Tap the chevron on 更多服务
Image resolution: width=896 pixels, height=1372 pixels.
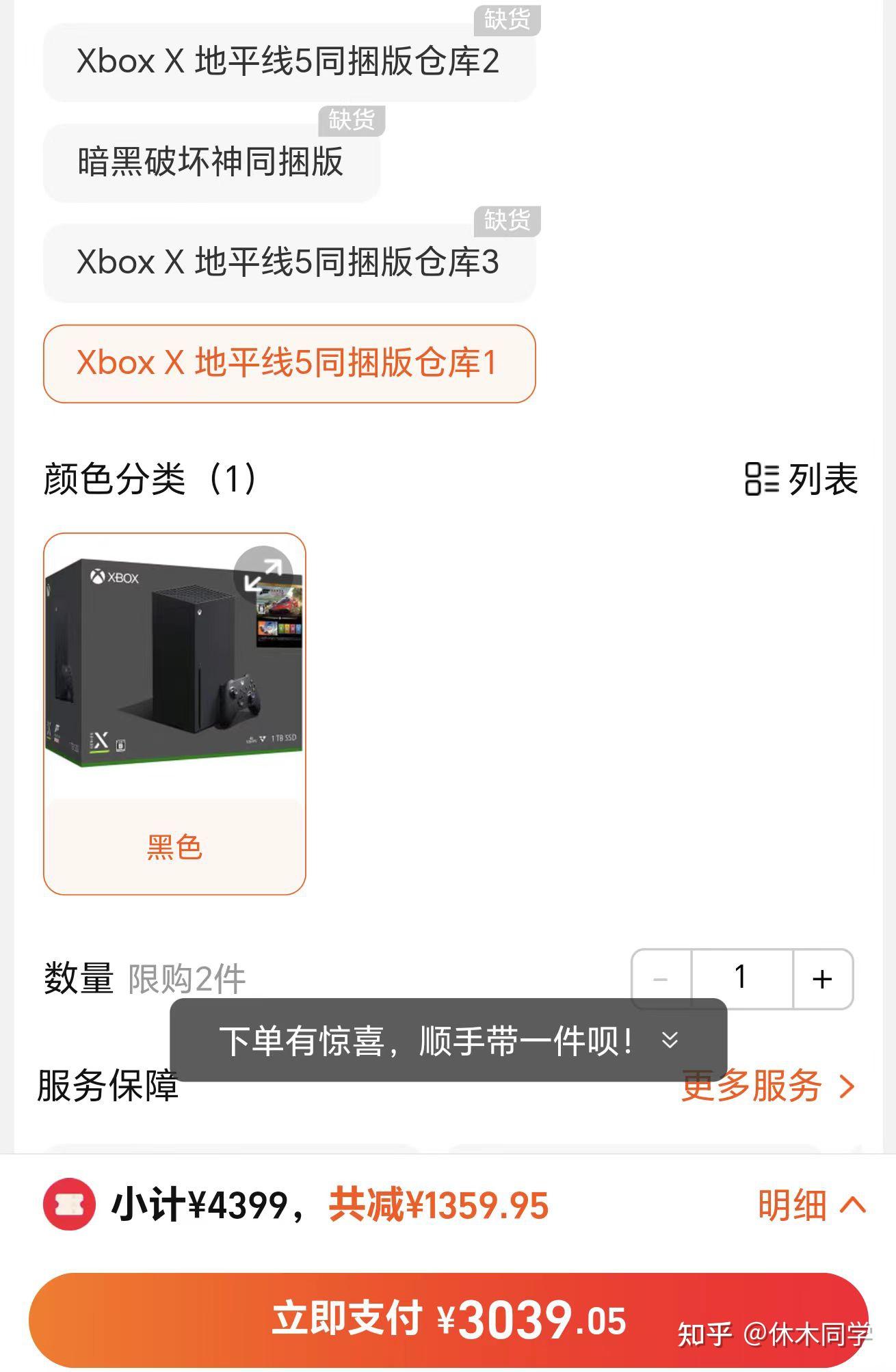click(x=848, y=1086)
